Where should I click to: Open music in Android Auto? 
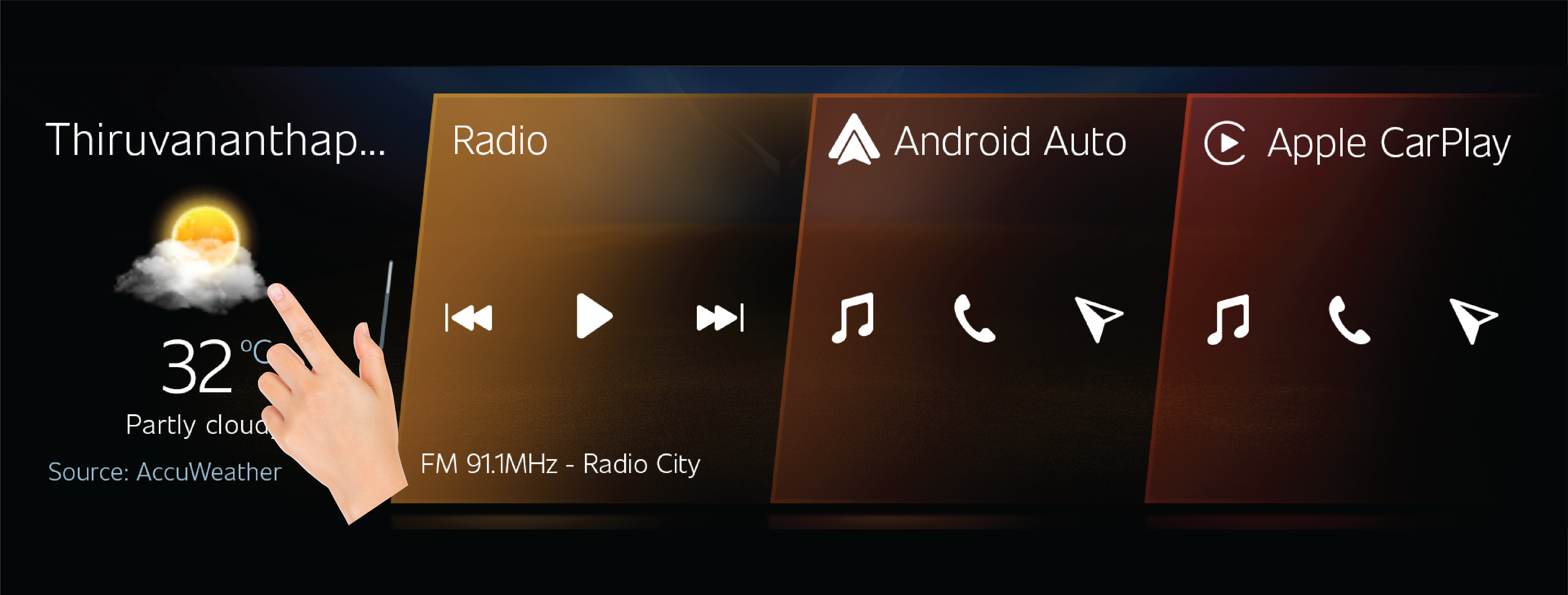pos(853,318)
